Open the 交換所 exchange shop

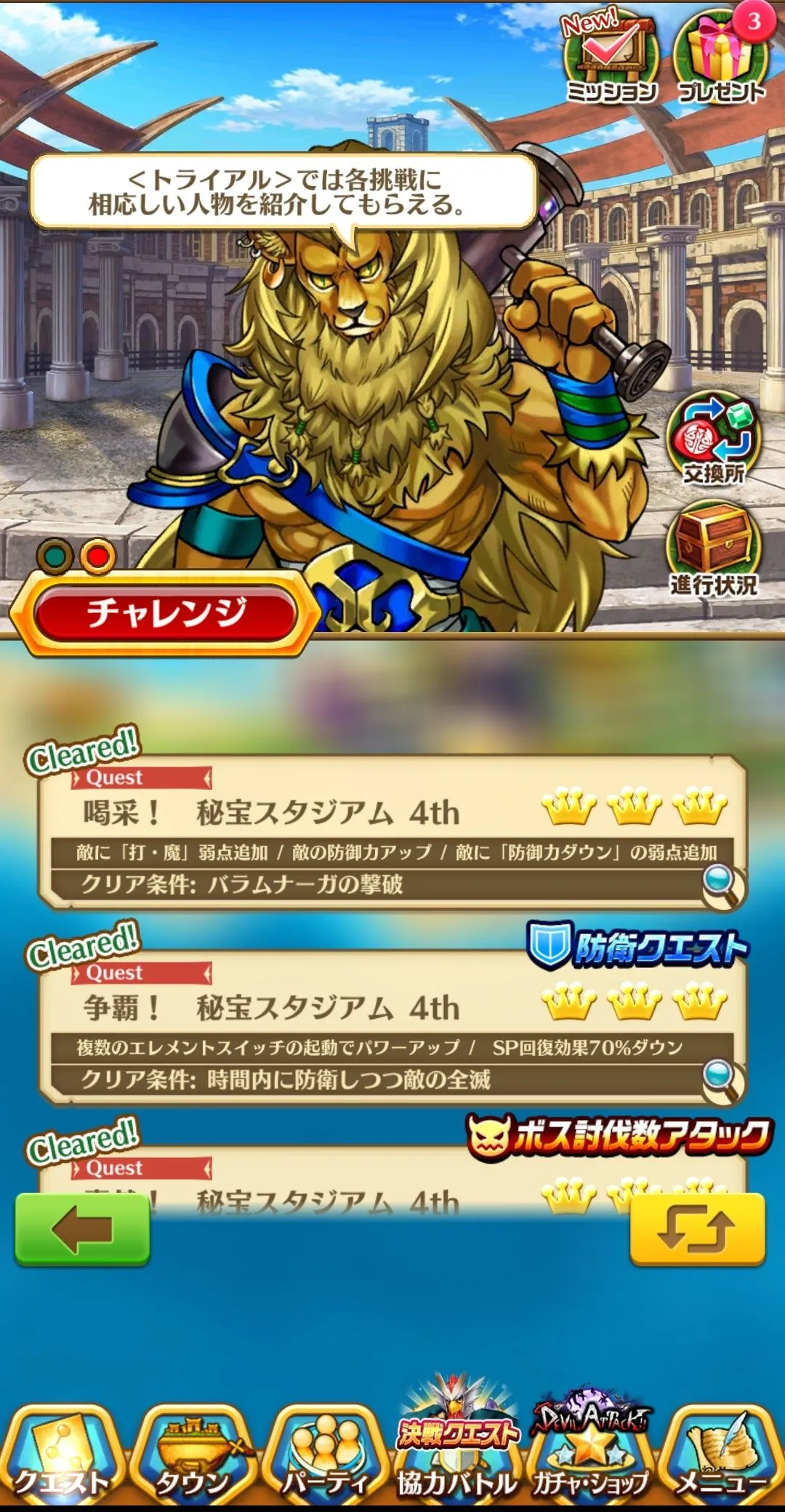tap(713, 441)
